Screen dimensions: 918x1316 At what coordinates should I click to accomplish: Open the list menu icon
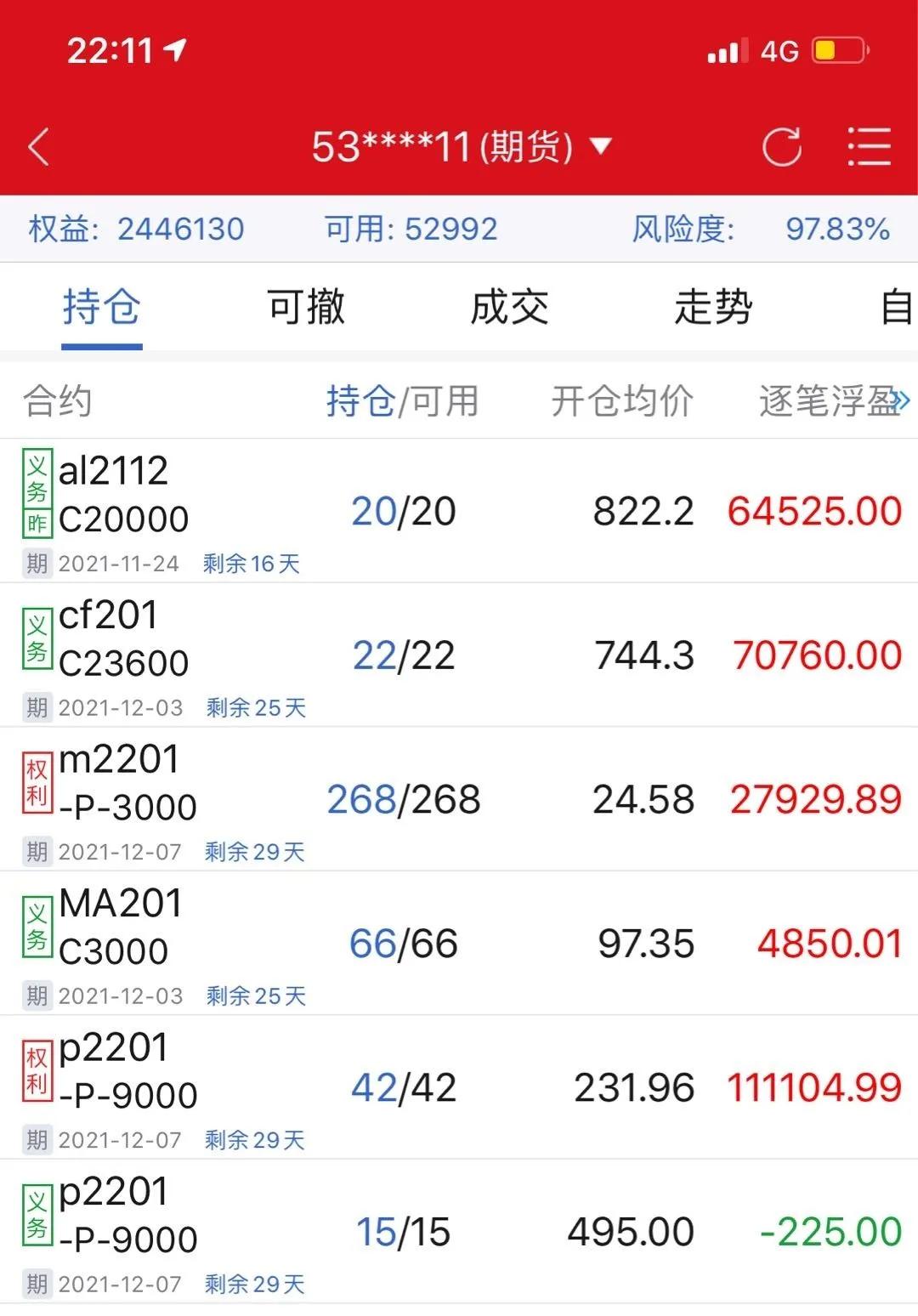(x=869, y=147)
